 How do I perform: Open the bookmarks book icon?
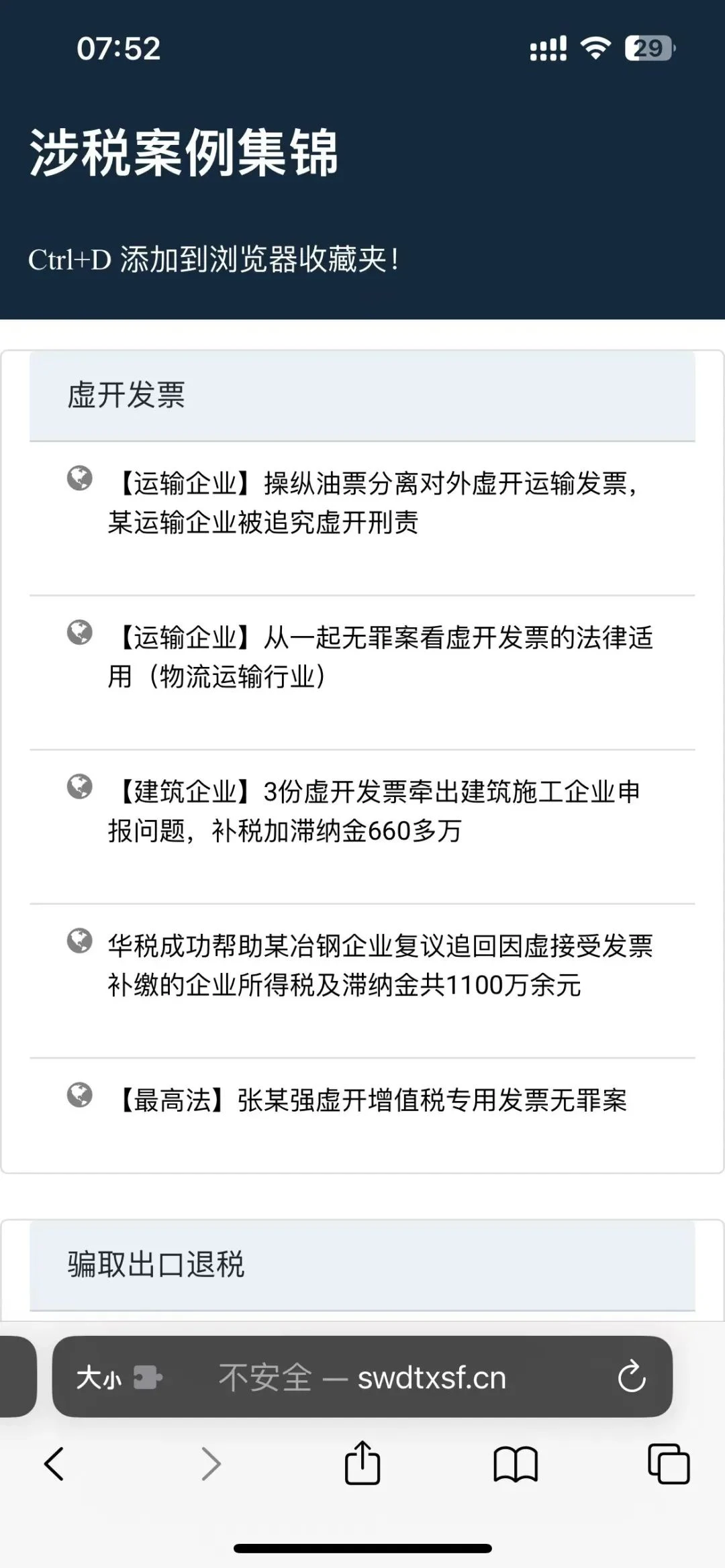click(x=516, y=1464)
